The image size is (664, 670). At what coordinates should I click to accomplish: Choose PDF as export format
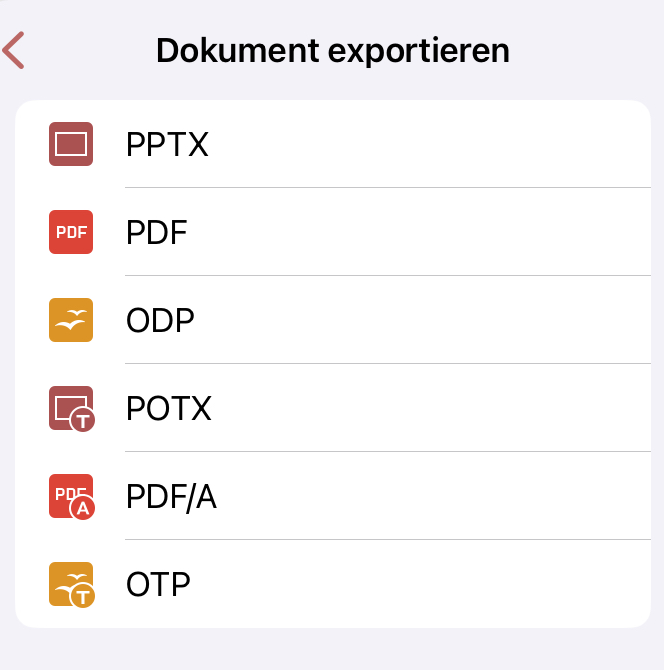(157, 233)
